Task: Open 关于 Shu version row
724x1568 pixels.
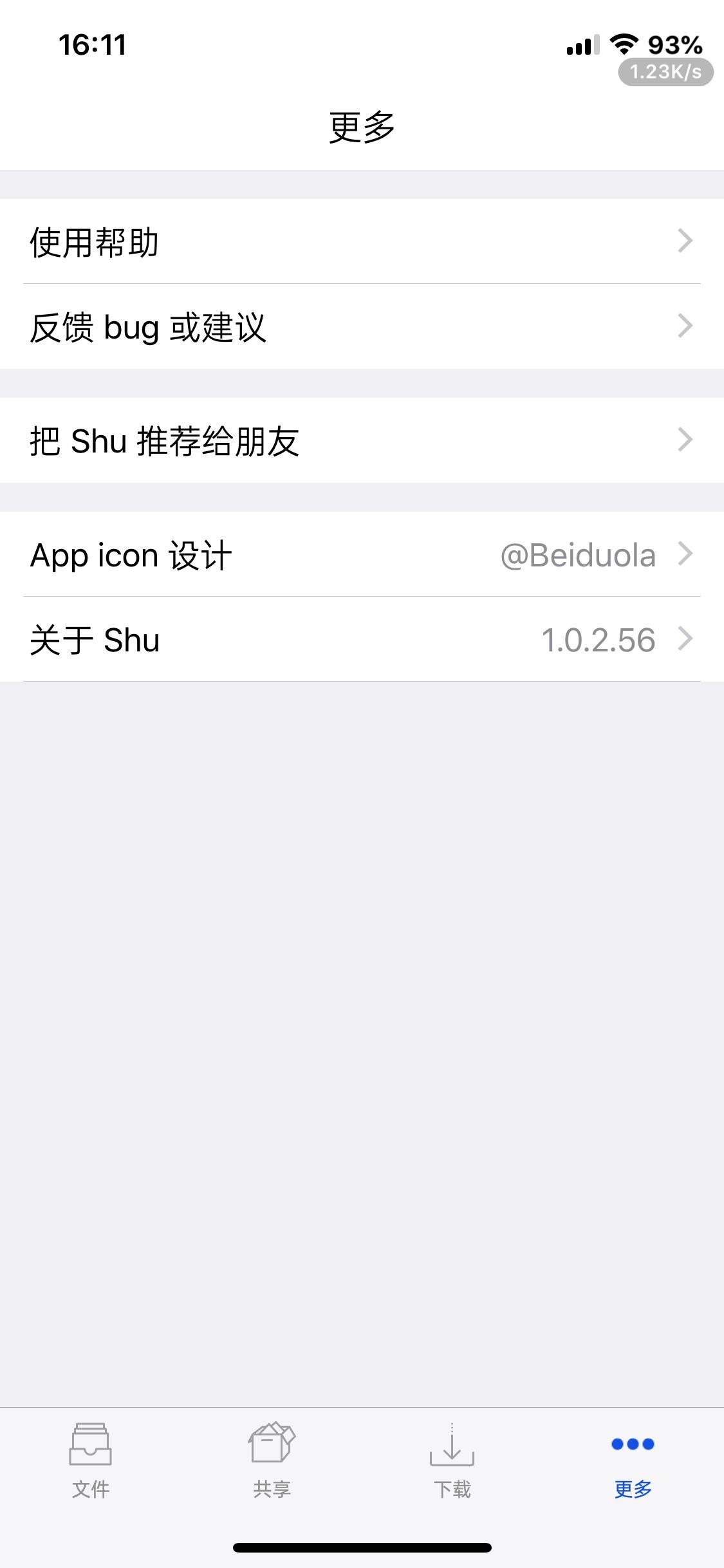Action: click(362, 639)
